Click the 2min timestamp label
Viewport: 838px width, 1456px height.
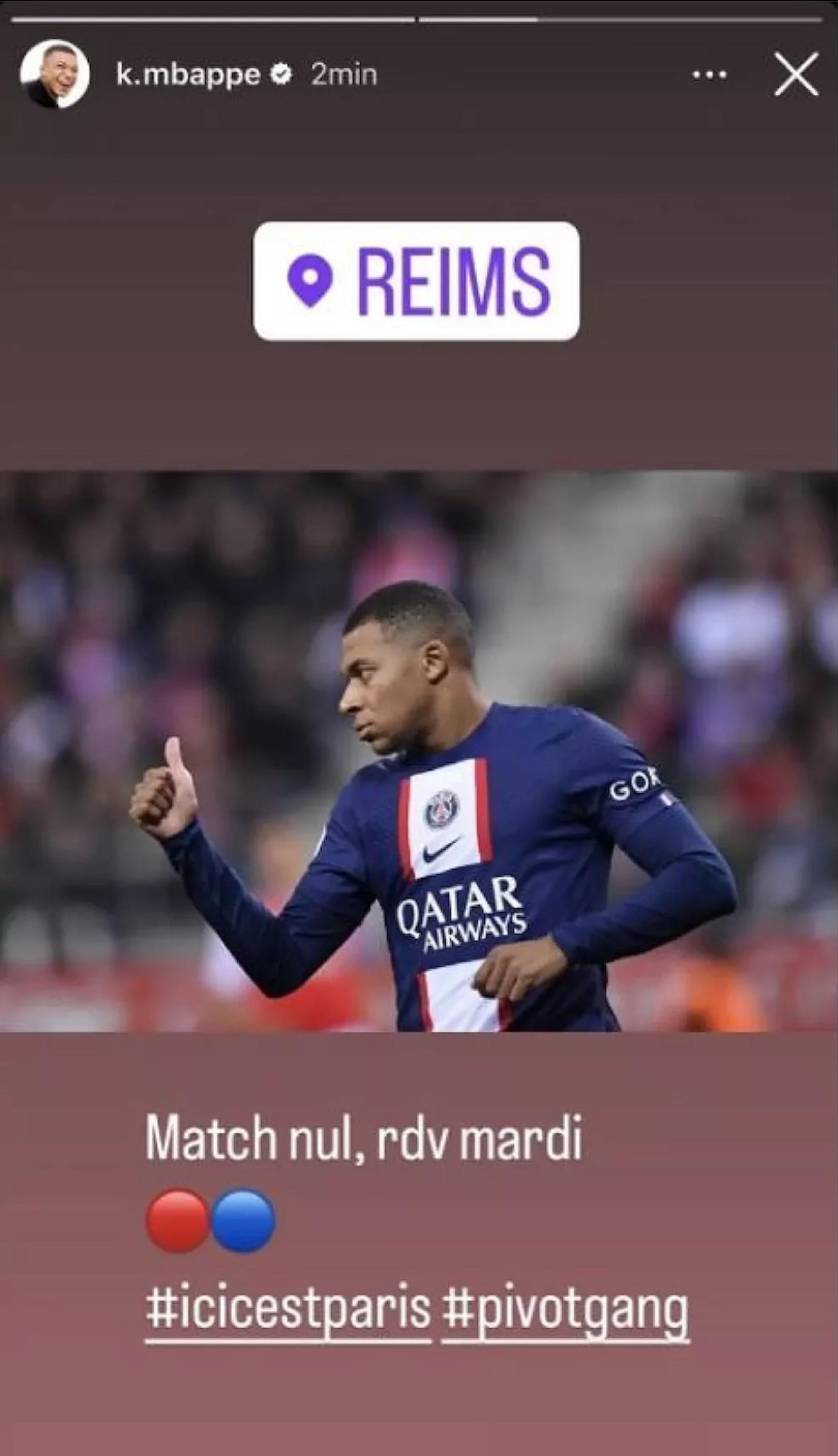tap(342, 74)
